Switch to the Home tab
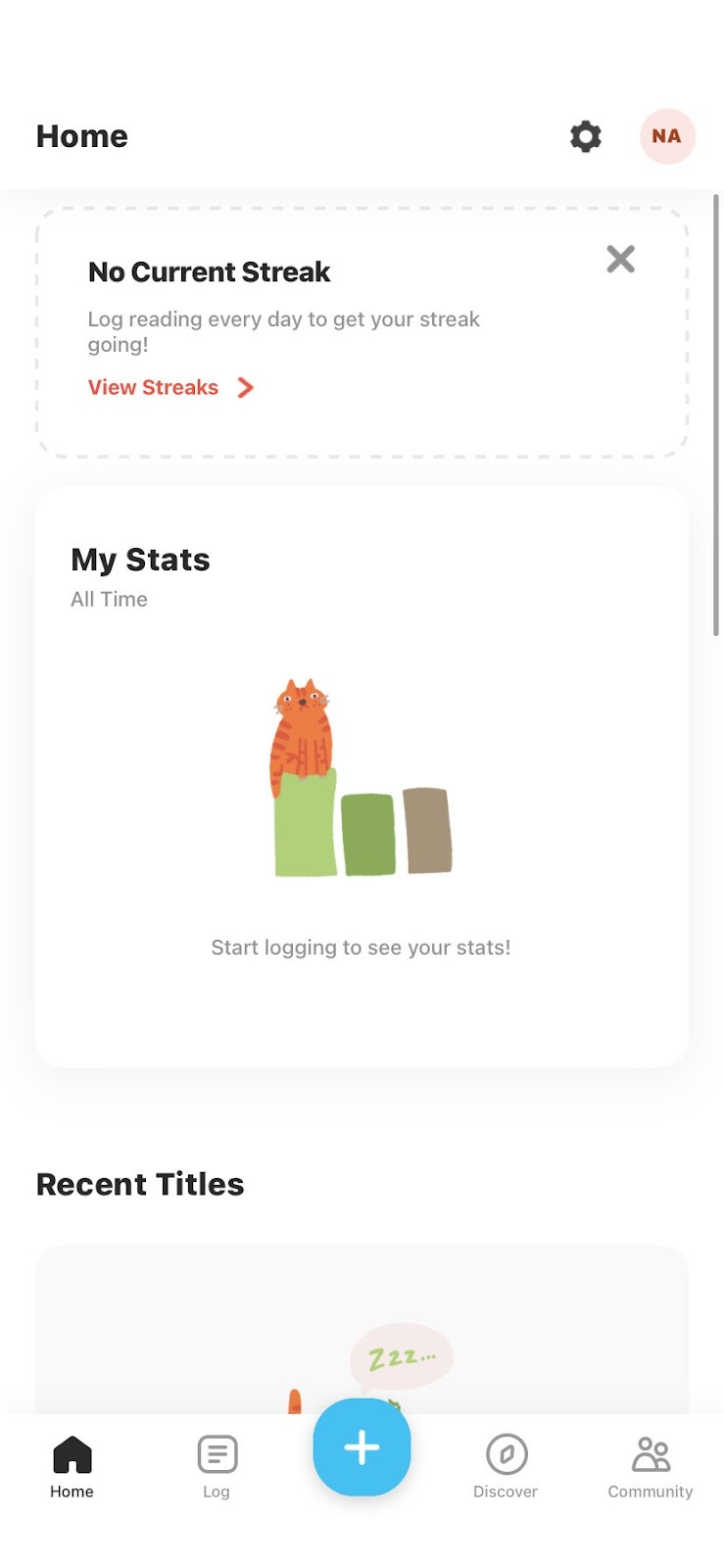 [x=72, y=1466]
